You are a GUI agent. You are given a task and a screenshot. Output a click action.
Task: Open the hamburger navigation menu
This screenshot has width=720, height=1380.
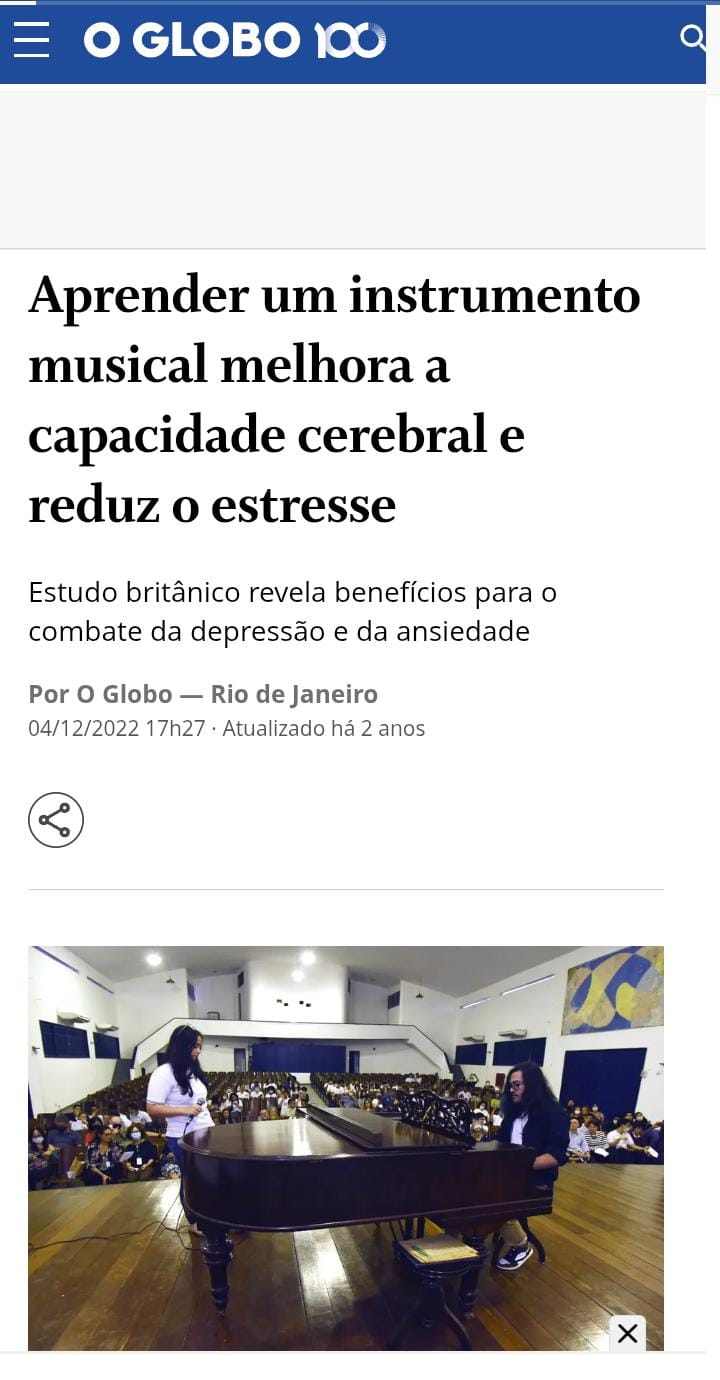31,40
